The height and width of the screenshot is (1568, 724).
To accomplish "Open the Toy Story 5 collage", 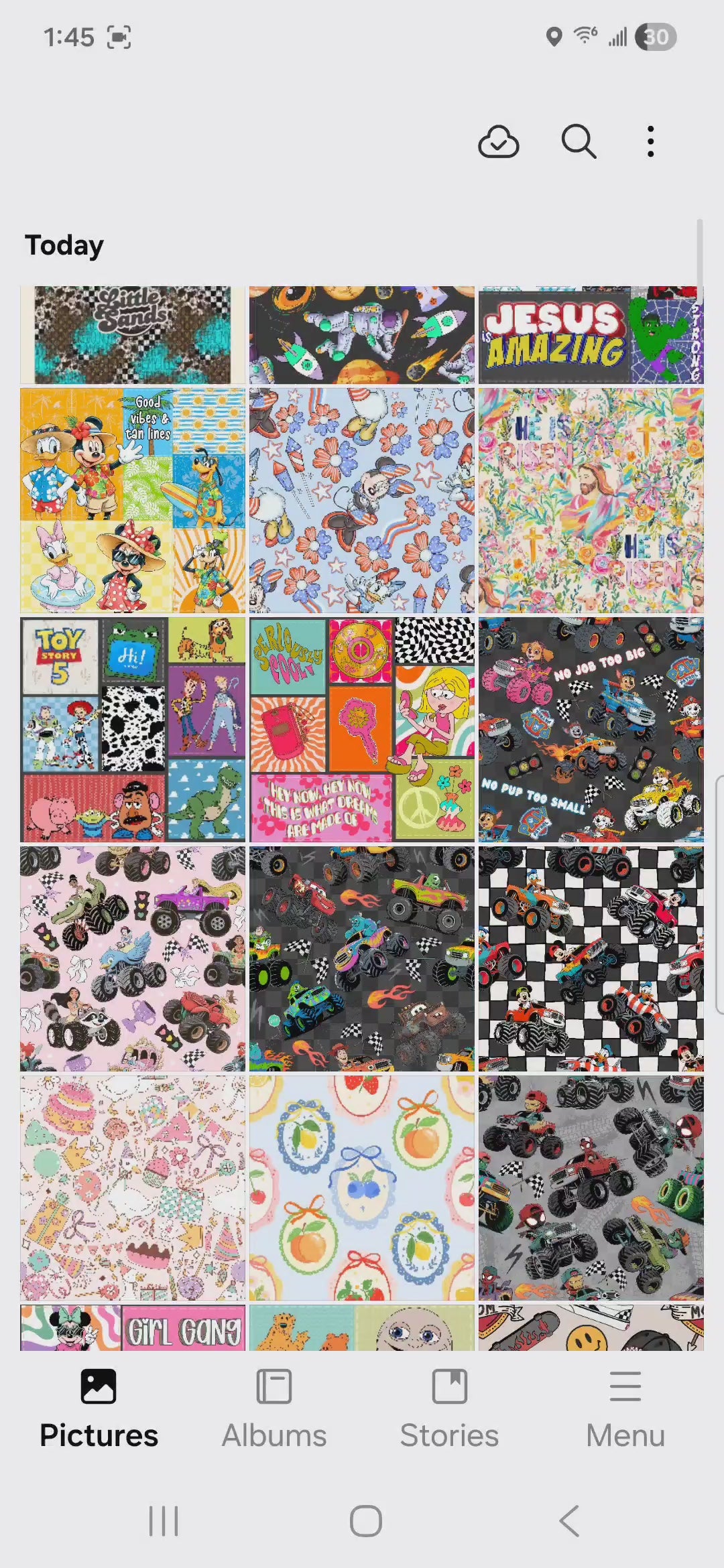I will pos(133,730).
